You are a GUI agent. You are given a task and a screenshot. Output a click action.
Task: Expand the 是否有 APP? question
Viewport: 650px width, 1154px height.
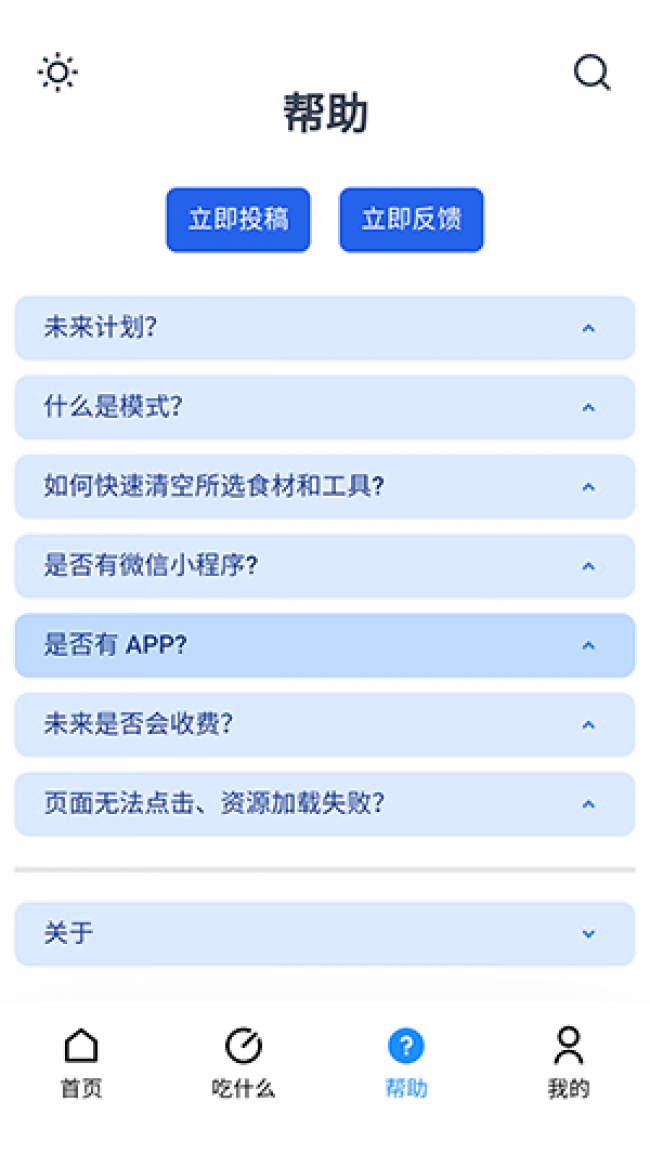tap(324, 645)
